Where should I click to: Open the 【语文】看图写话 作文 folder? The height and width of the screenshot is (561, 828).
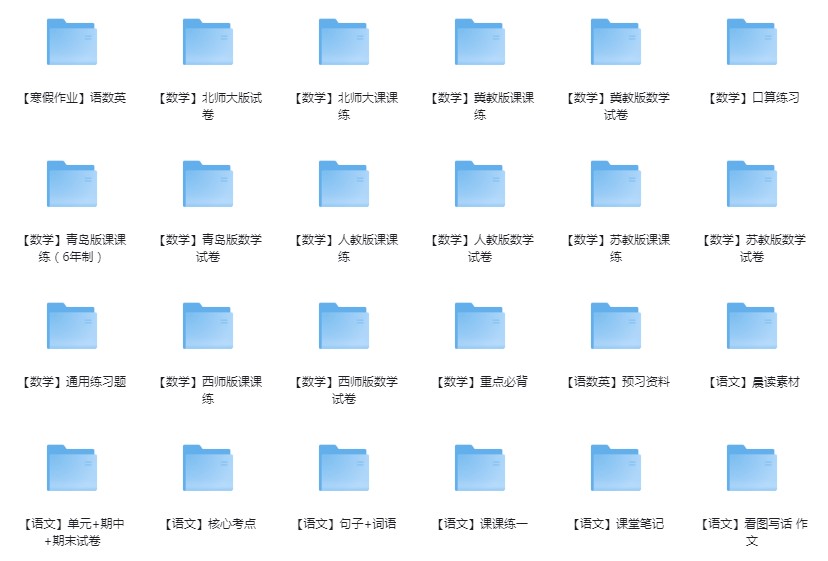click(752, 469)
